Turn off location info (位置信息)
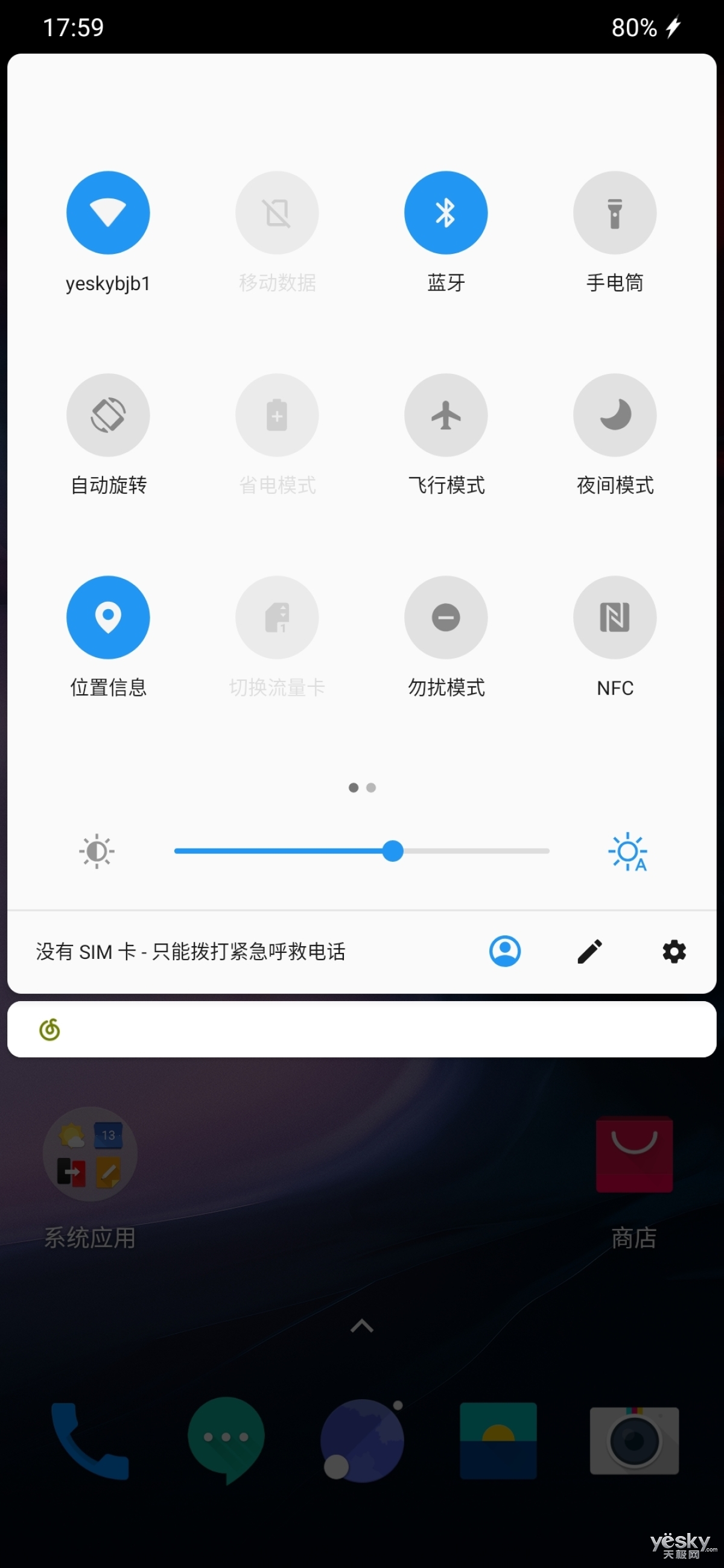The width and height of the screenshot is (724, 1568). [x=108, y=617]
